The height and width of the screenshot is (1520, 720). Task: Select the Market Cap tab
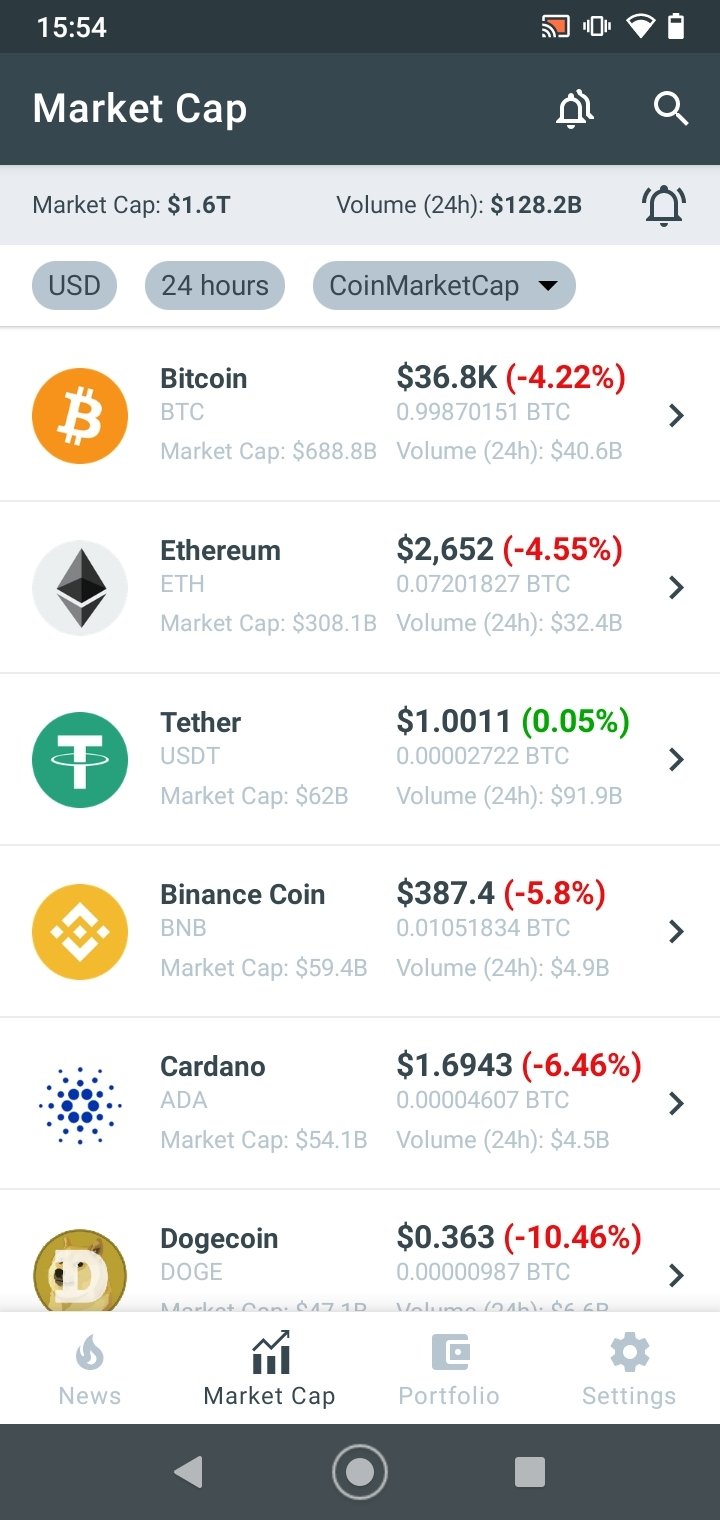[x=270, y=1368]
